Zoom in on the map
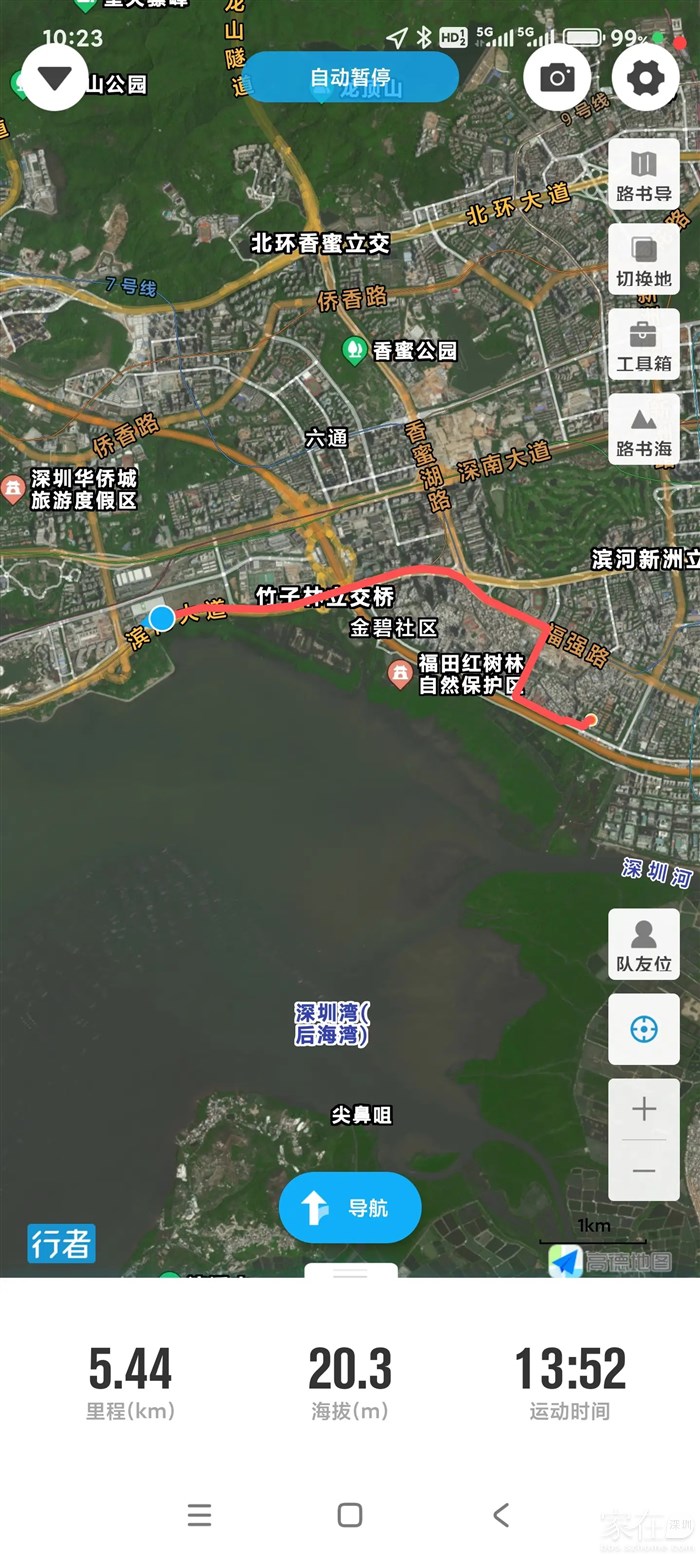Viewport: 700px width, 1555px height. click(644, 1109)
